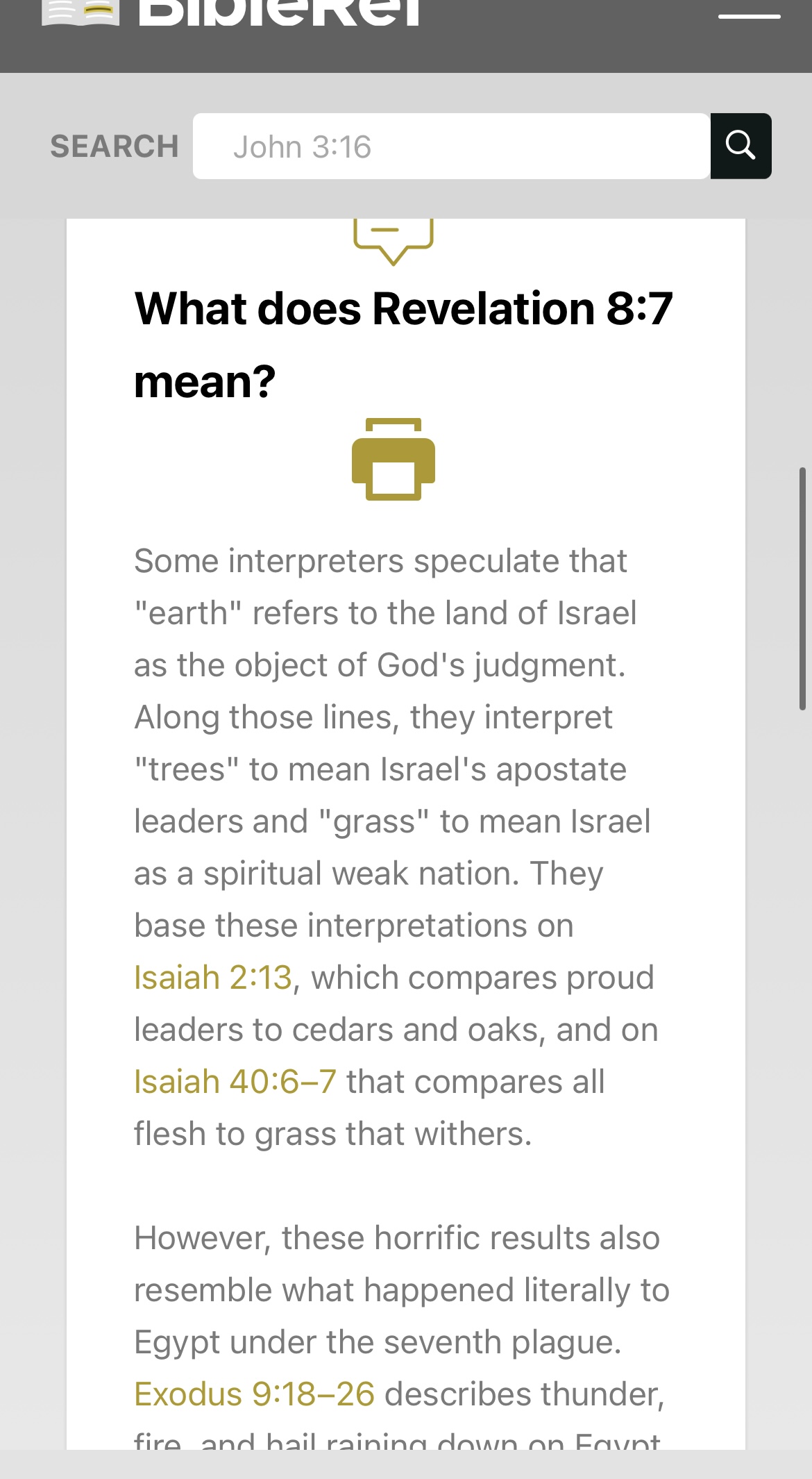This screenshot has width=812, height=1479.
Task: Follow the Exodus 9:18–26 link
Action: click(x=255, y=1394)
